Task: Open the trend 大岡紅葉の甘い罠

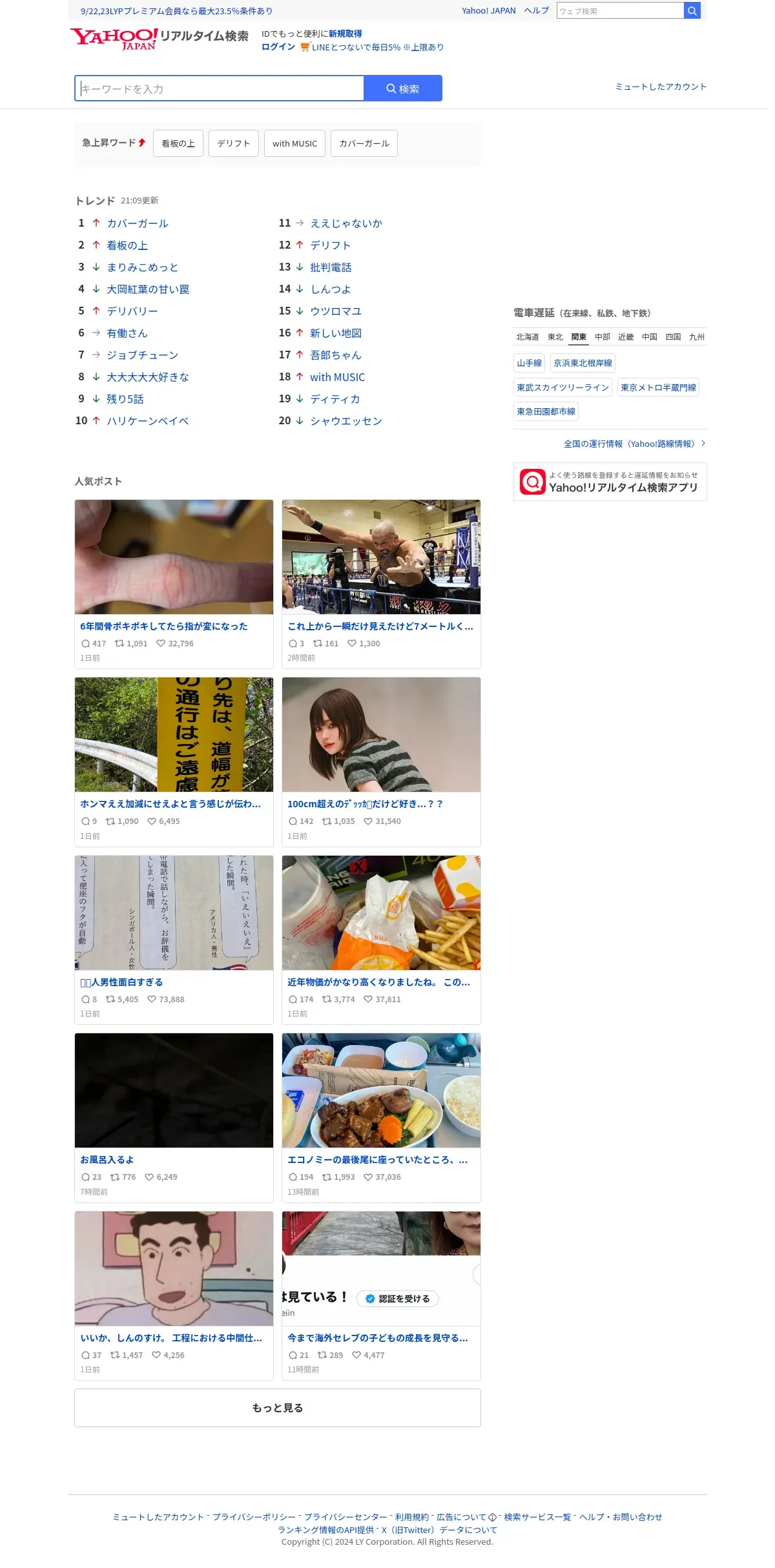Action: [148, 289]
